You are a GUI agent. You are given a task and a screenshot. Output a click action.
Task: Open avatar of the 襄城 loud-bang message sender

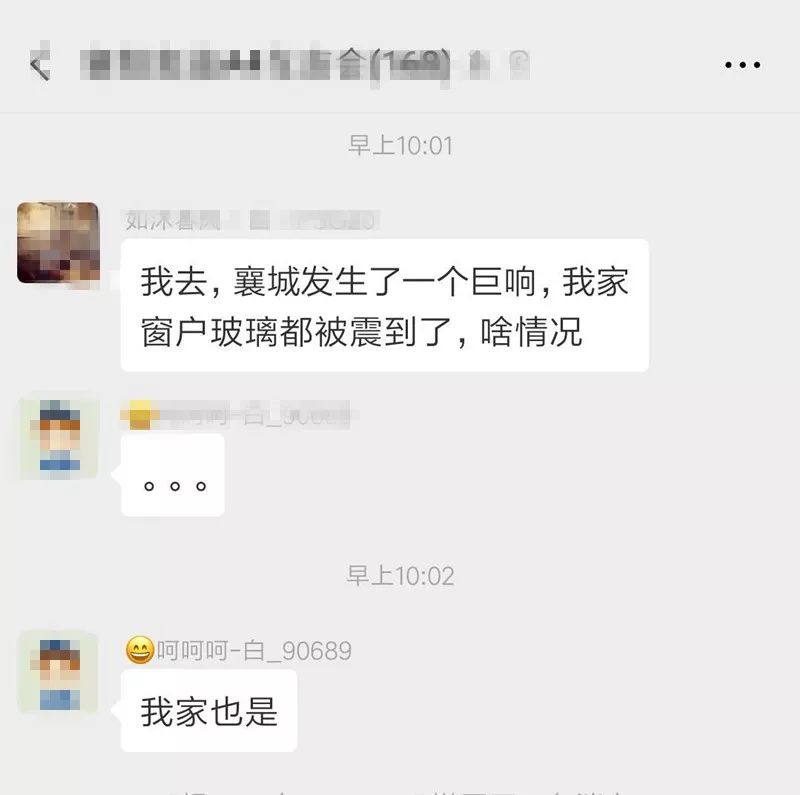point(58,242)
